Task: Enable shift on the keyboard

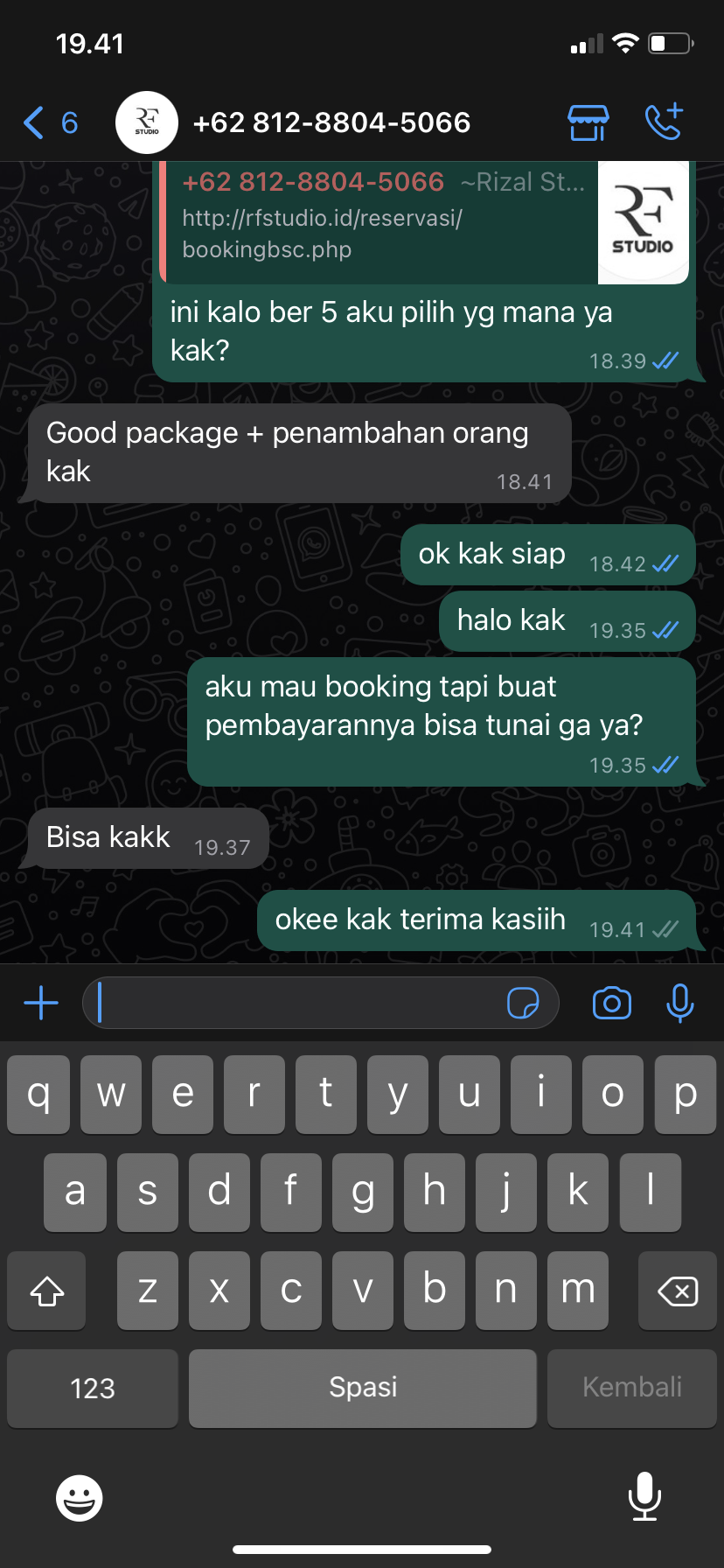Action: [x=47, y=1291]
